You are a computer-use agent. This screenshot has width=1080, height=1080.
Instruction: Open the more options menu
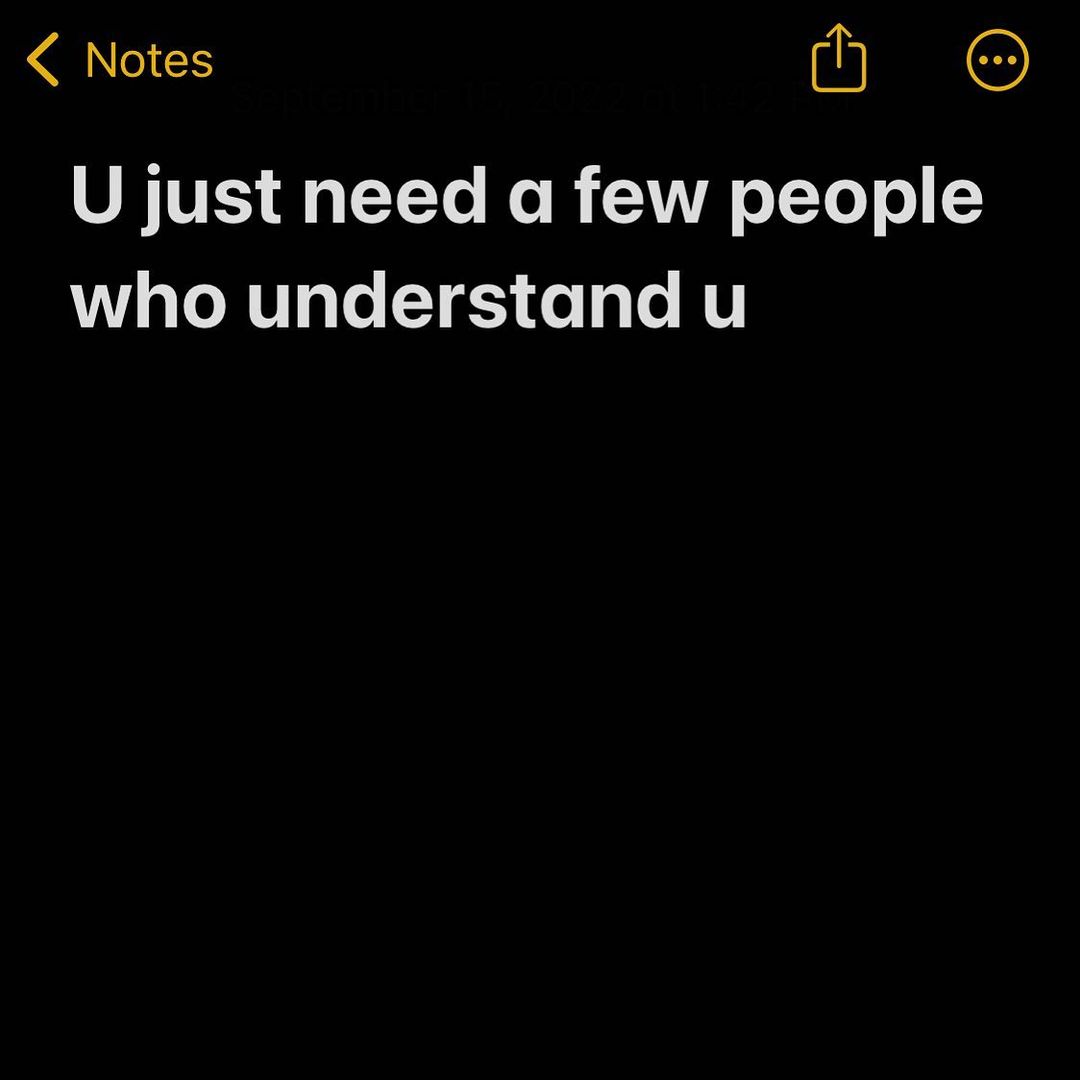[x=997, y=60]
